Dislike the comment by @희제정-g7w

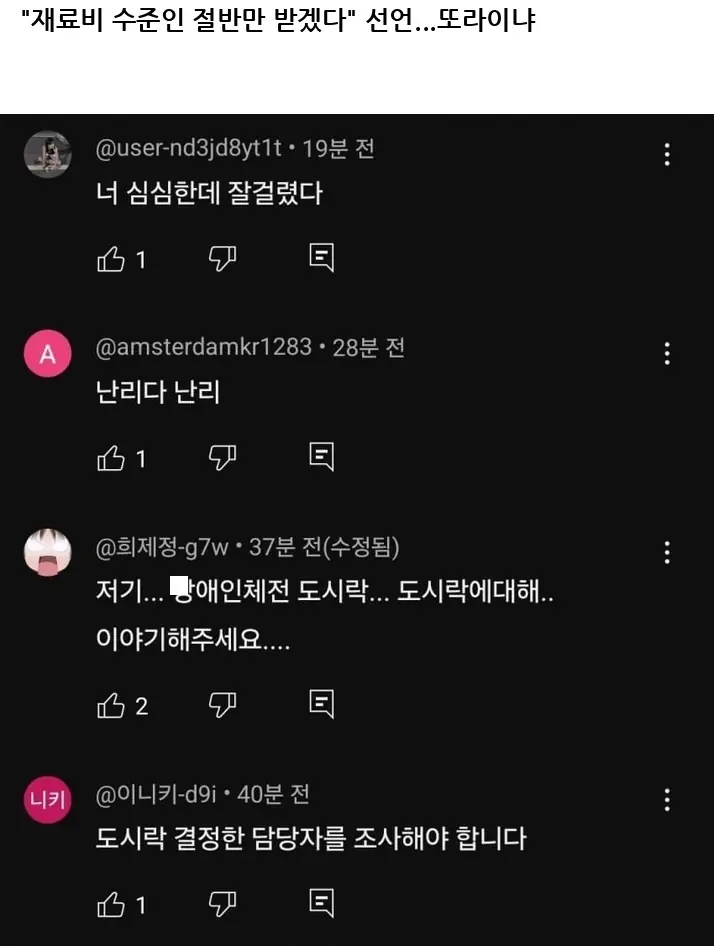222,705
